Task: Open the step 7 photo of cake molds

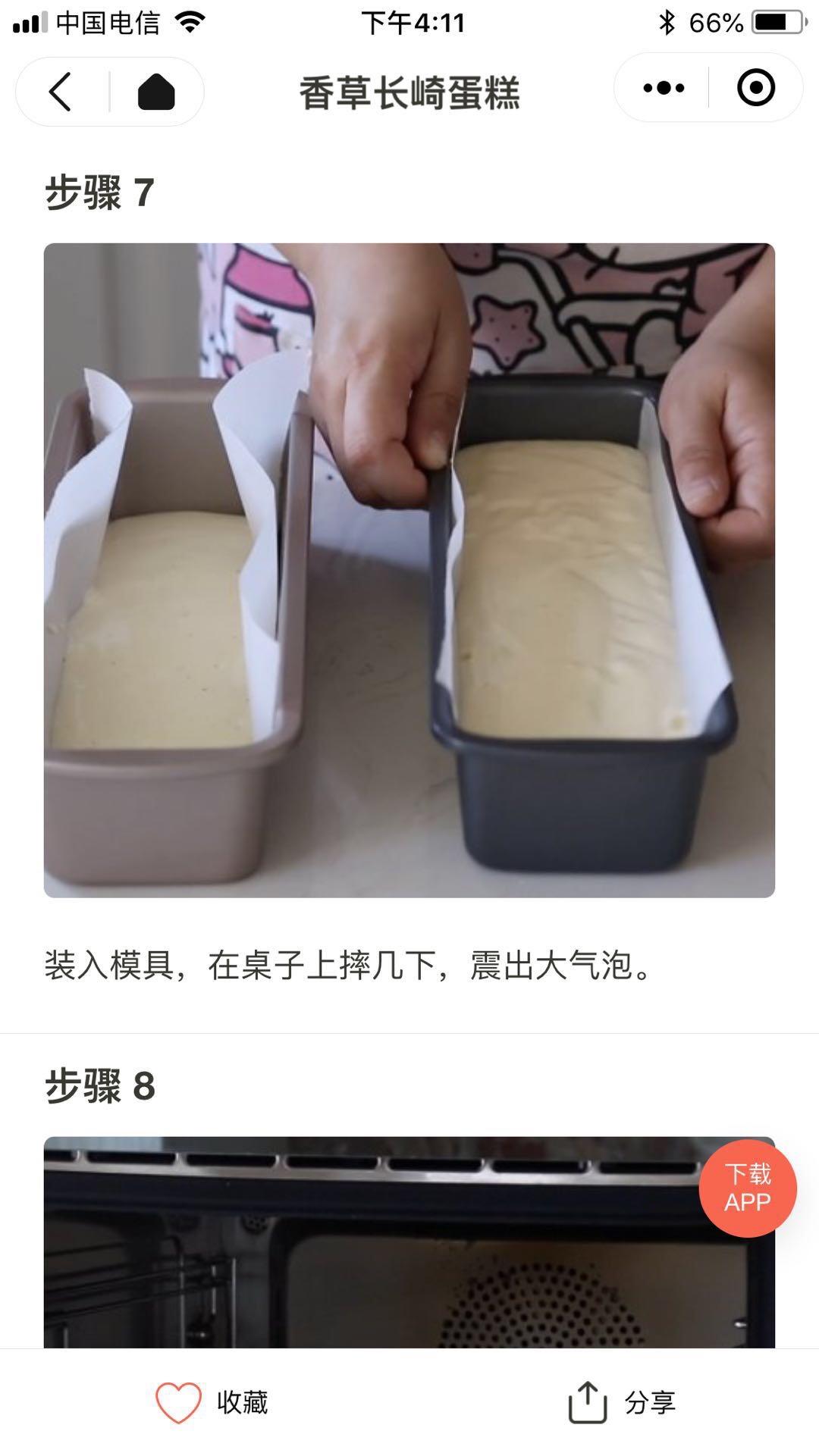Action: [409, 570]
